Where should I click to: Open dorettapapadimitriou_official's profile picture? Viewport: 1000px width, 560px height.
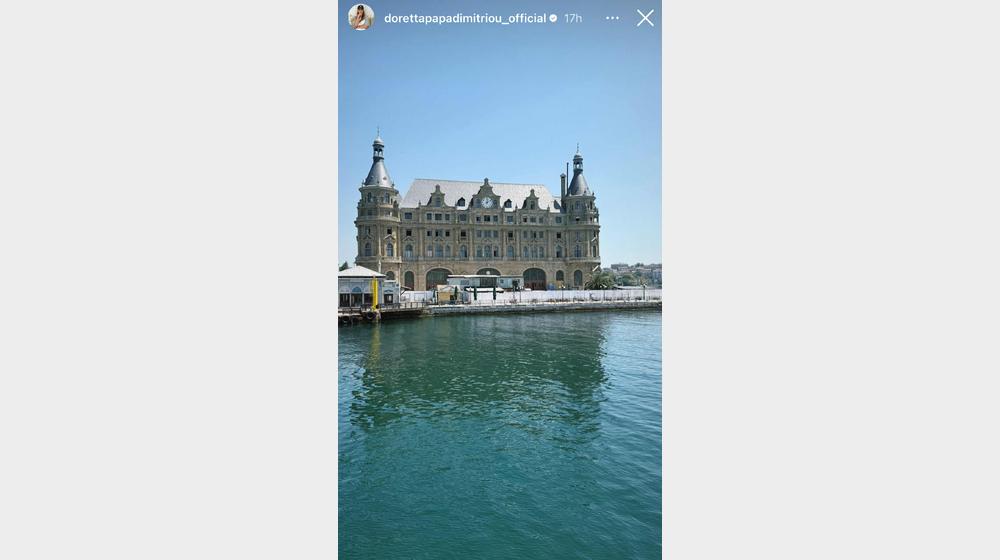[361, 17]
